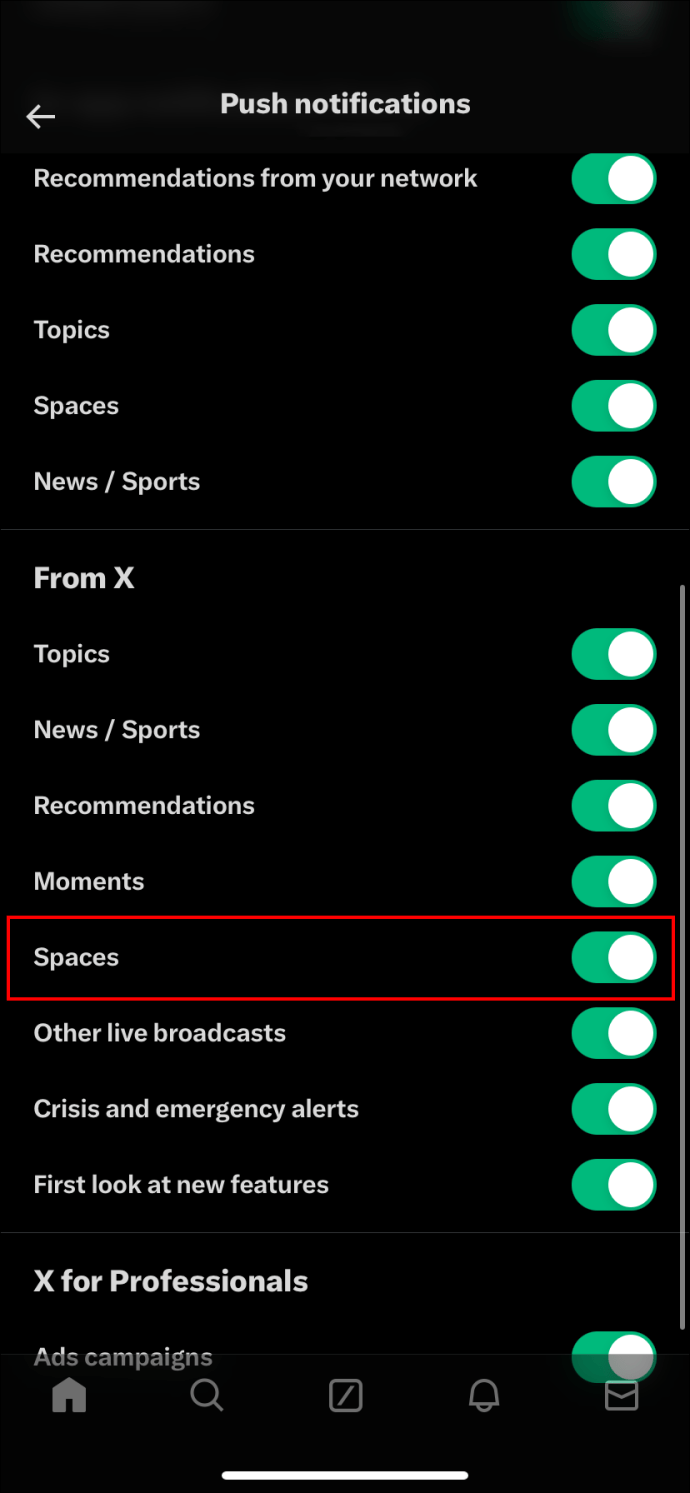
Task: Open the Grok tab
Action: (x=346, y=1395)
